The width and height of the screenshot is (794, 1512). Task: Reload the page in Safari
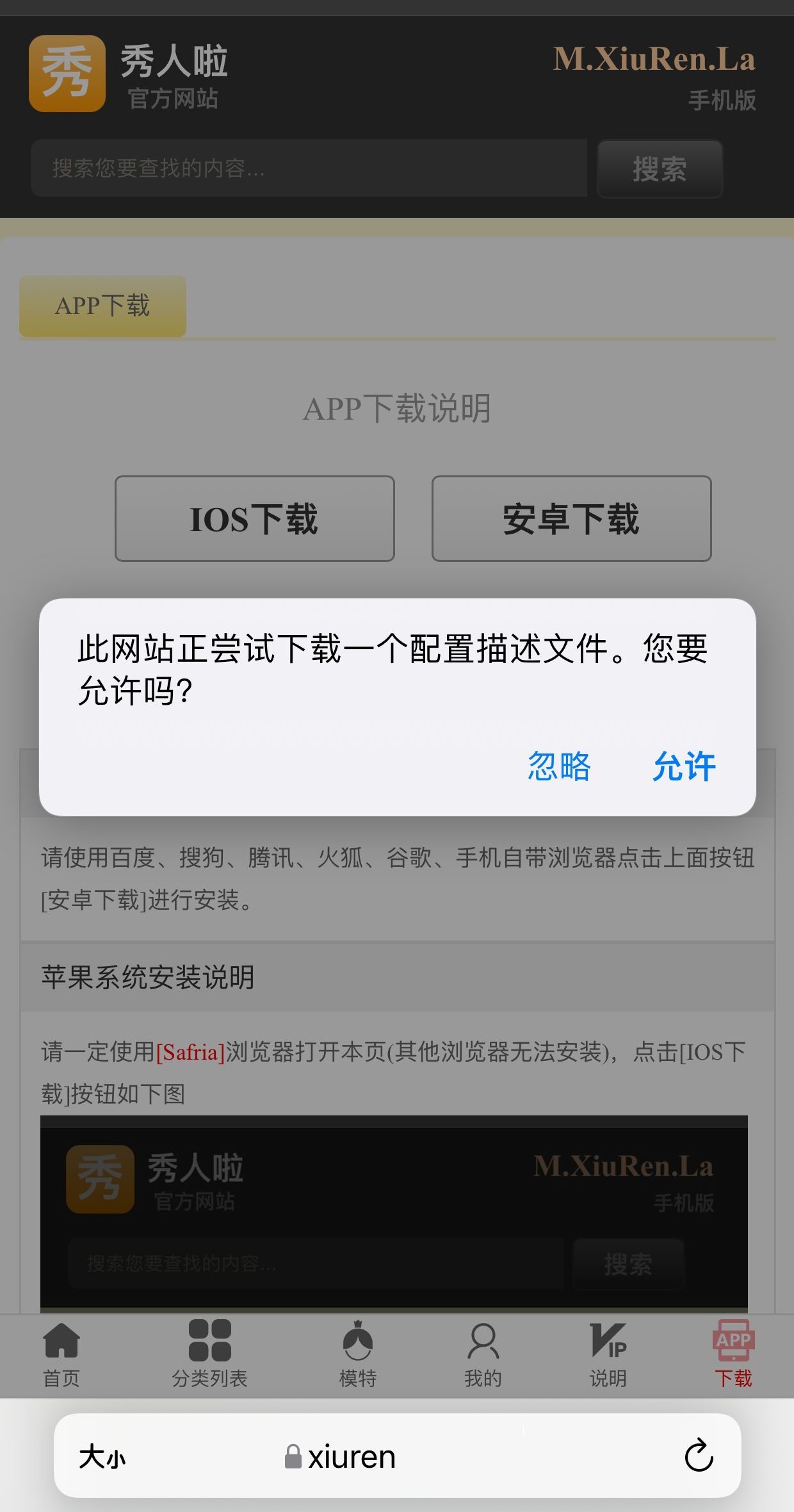[x=699, y=1456]
